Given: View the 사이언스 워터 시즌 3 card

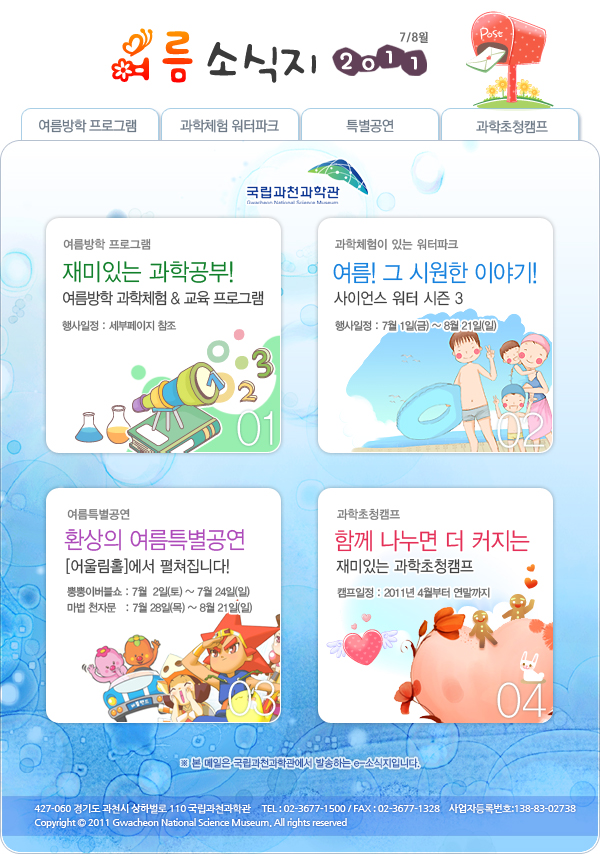Looking at the screenshot, I should pyautogui.click(x=435, y=335).
